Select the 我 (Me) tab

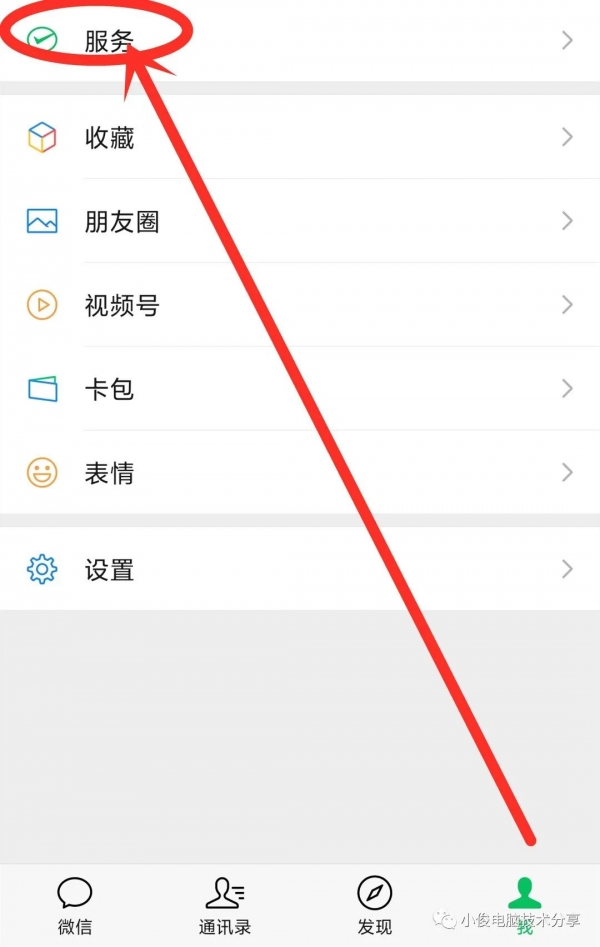tap(524, 905)
